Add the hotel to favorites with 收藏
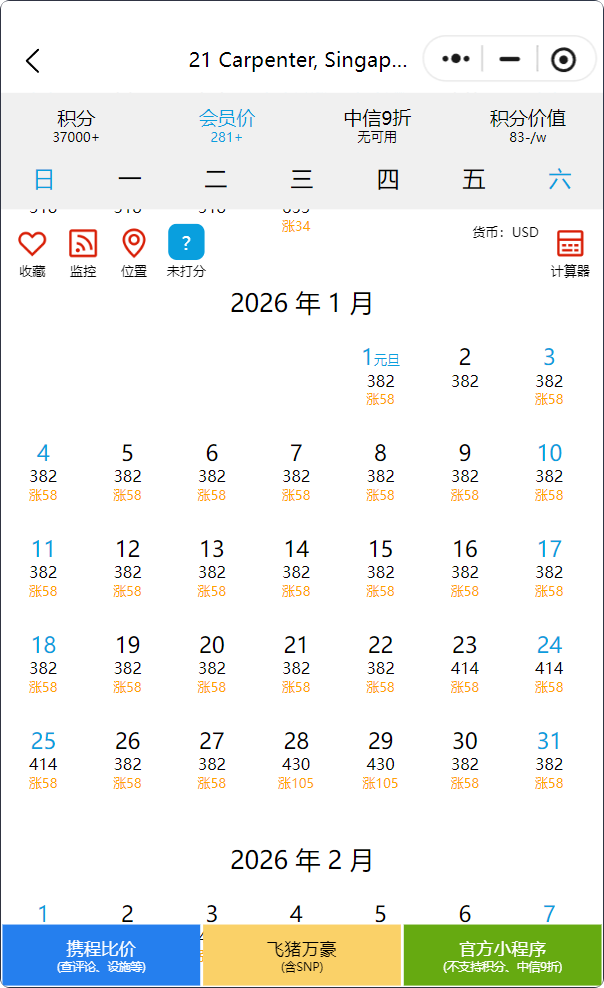604x988 pixels. 32,254
